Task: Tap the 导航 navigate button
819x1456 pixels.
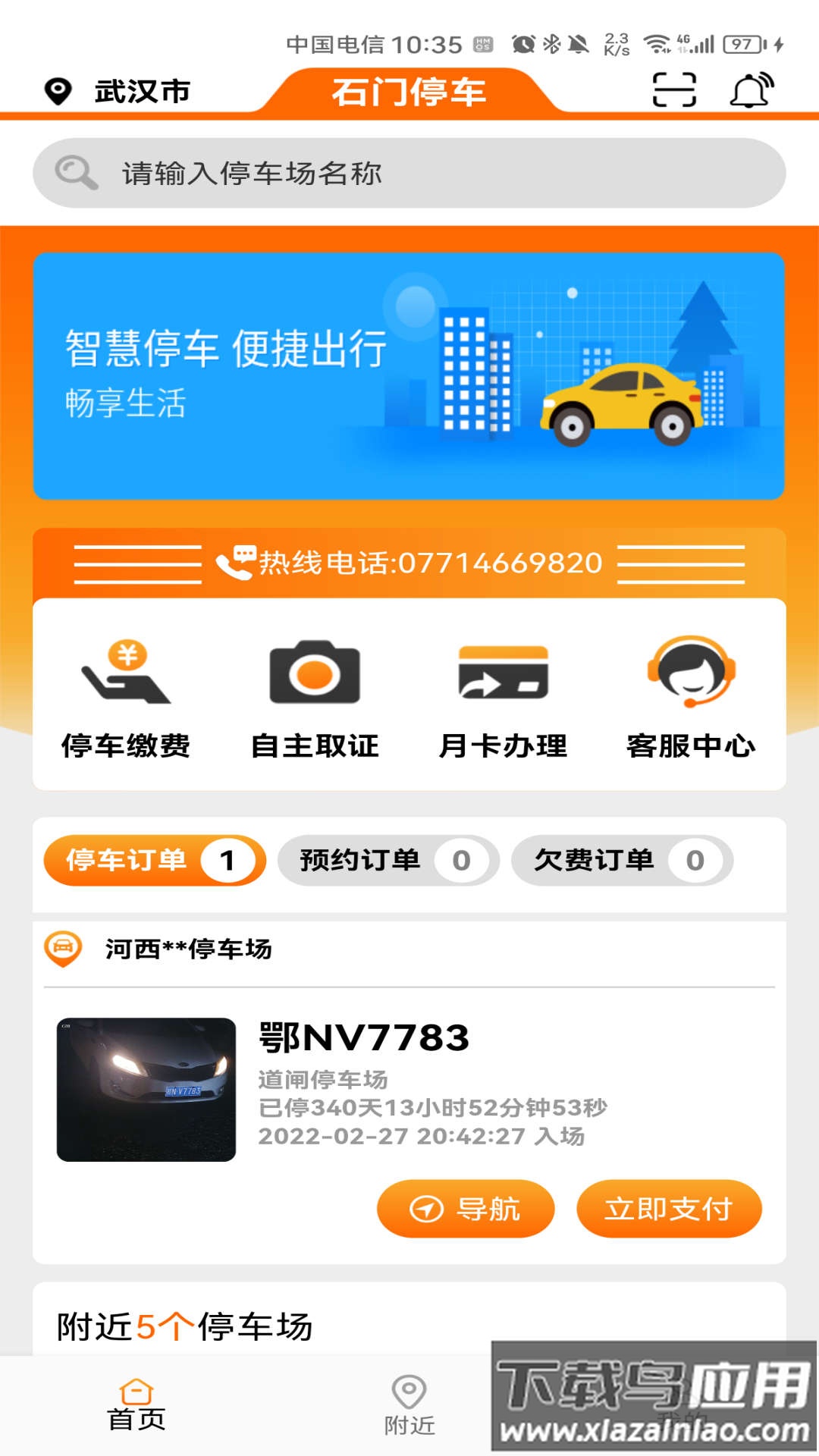Action: [x=466, y=1209]
